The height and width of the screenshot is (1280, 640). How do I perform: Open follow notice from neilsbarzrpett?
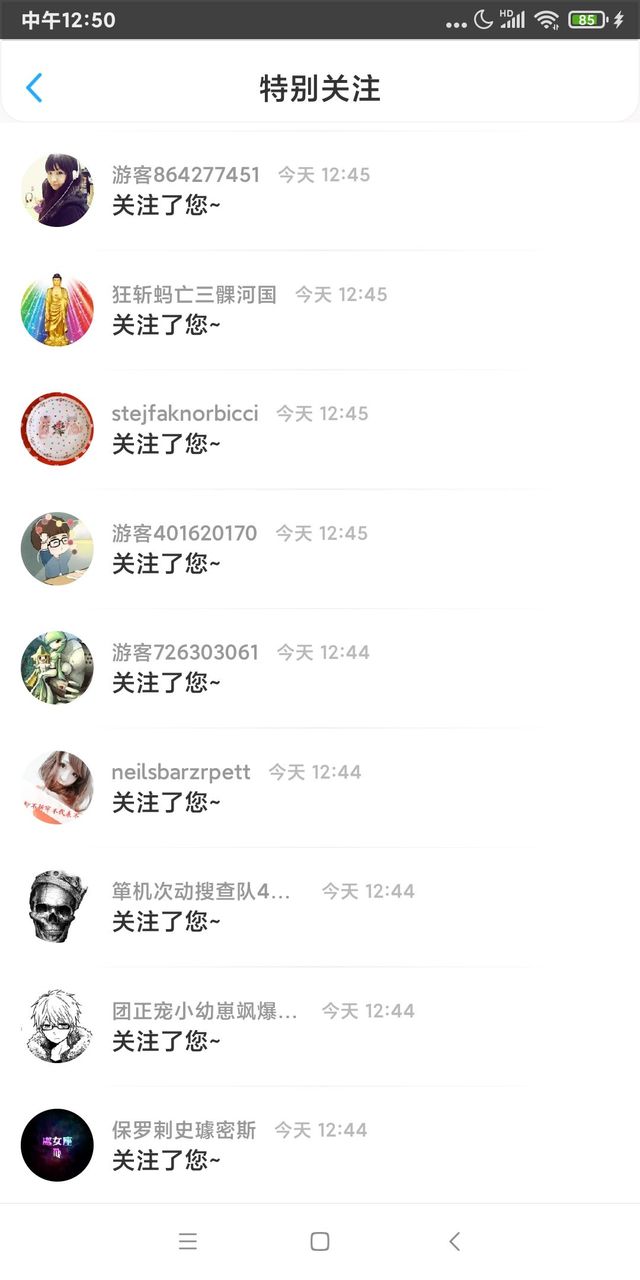click(x=320, y=788)
